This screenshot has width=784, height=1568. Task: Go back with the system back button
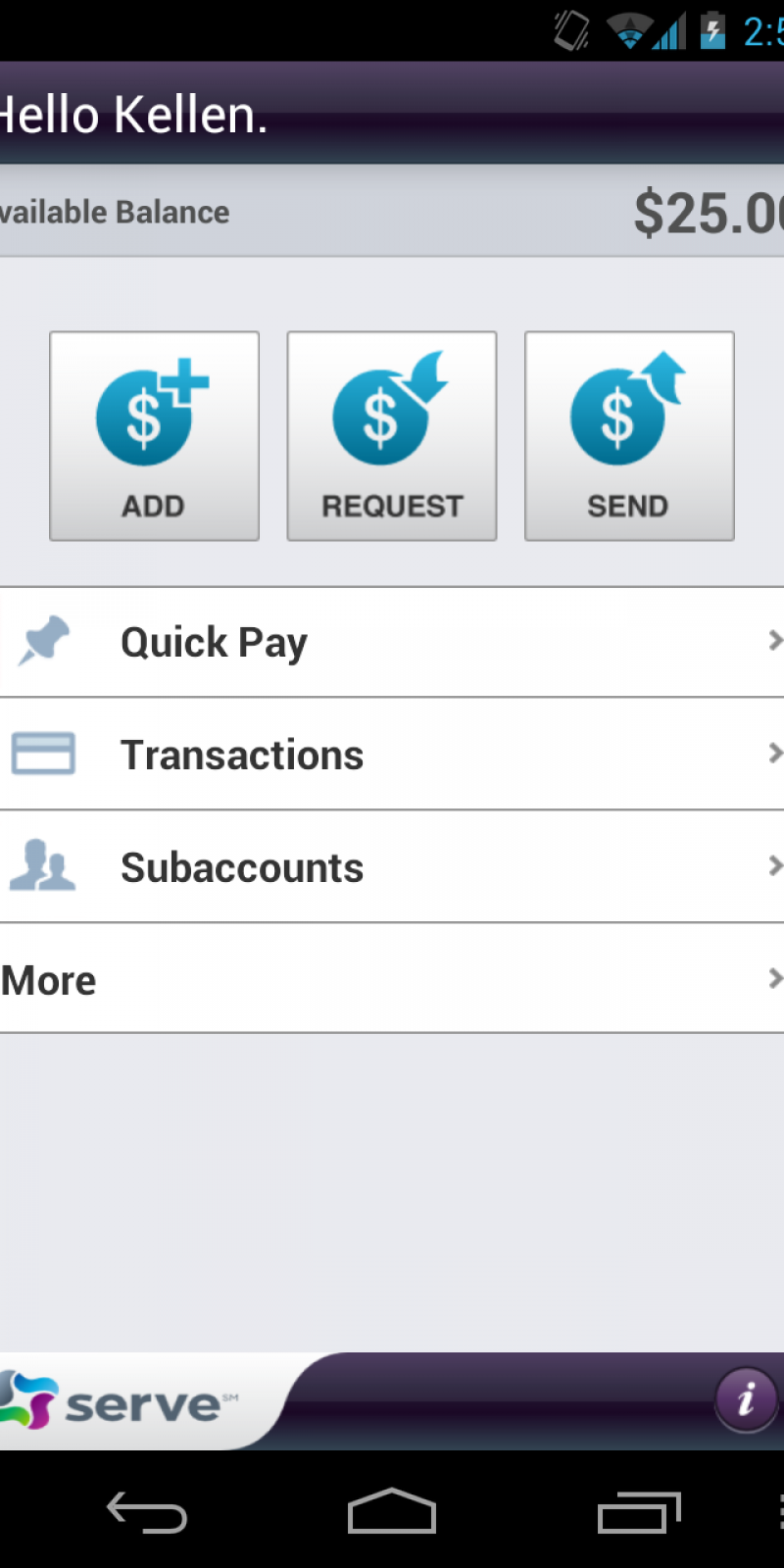[x=147, y=1512]
